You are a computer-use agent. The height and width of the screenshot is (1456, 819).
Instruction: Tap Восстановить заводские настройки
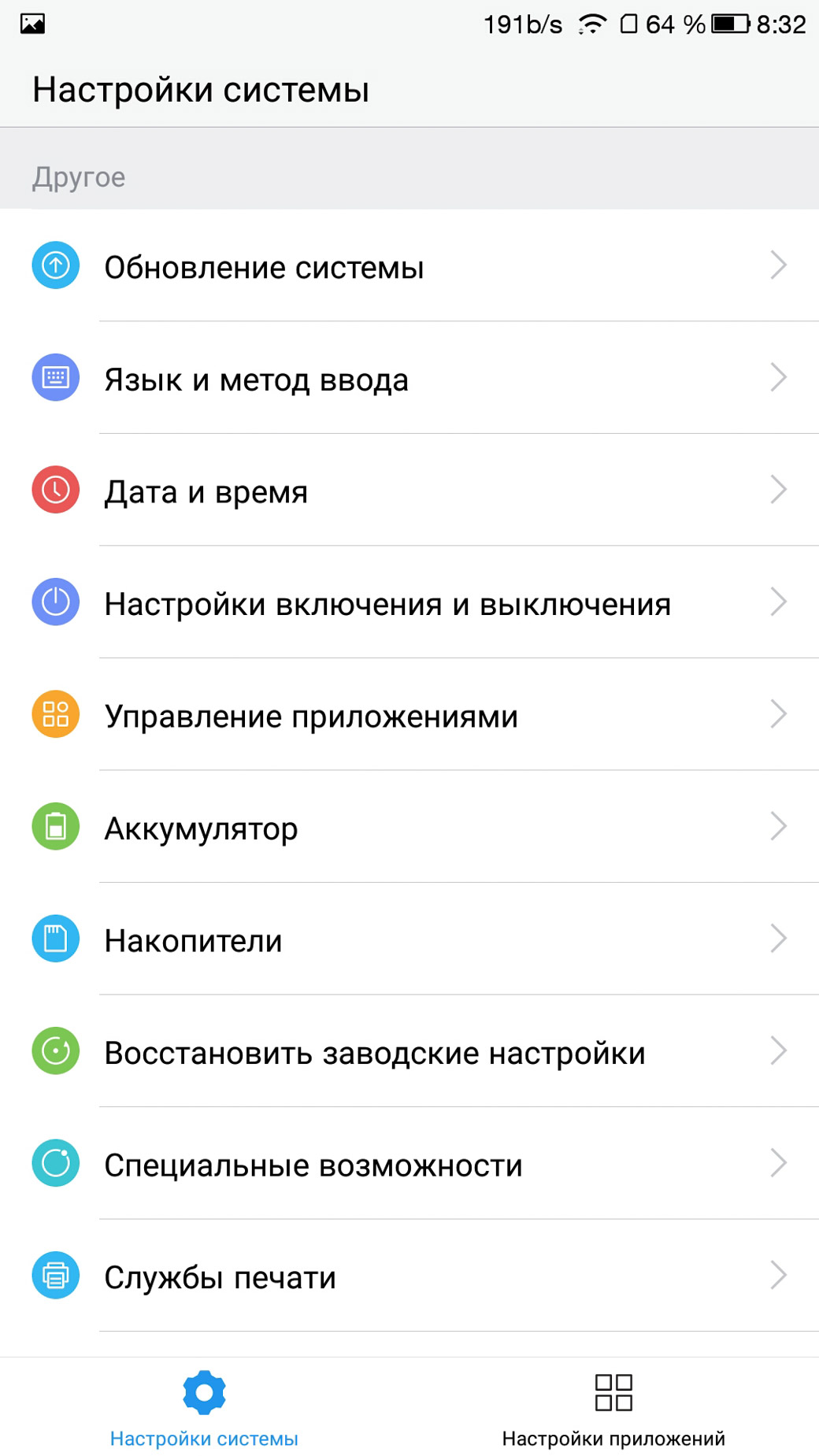coord(409,1051)
